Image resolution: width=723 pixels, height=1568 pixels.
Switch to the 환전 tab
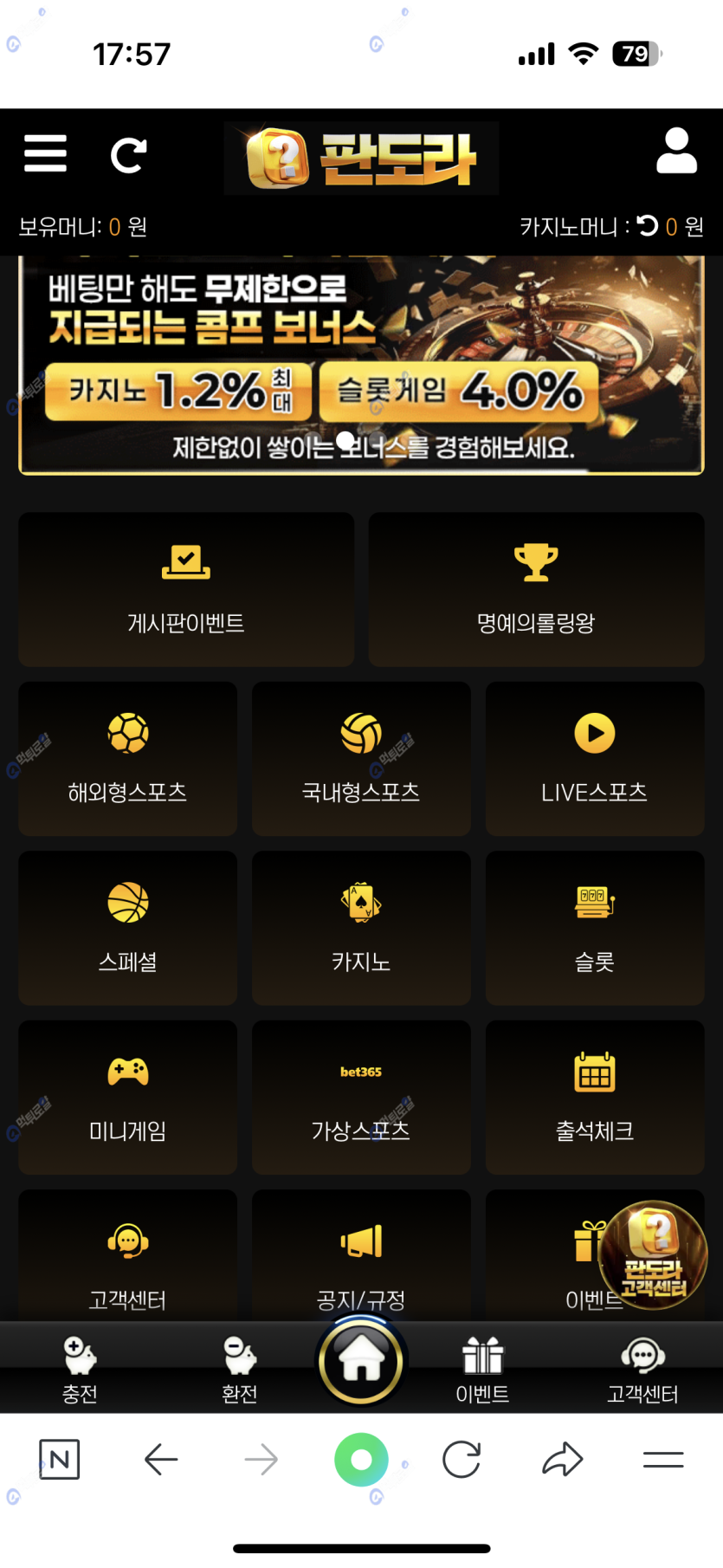pos(240,1369)
